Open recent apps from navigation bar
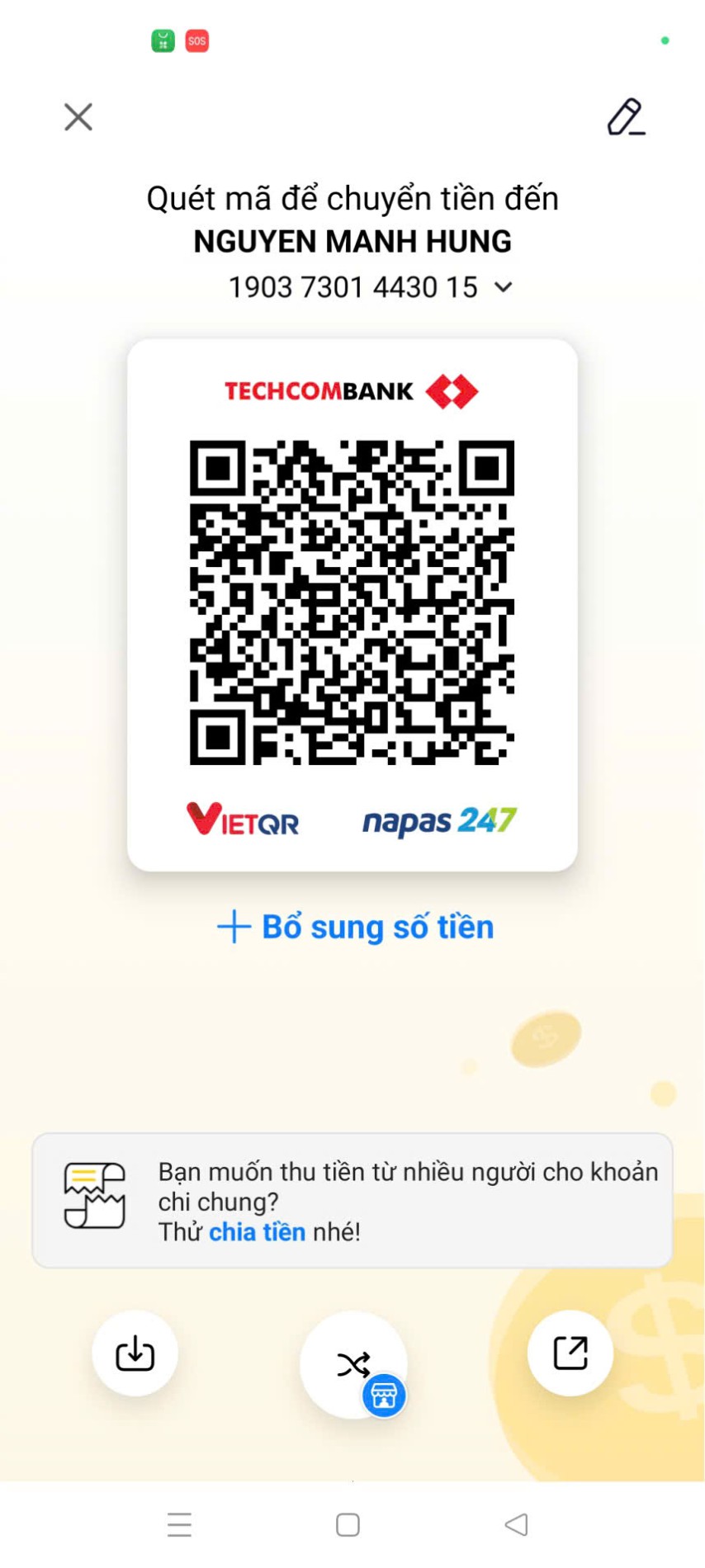Image resolution: width=705 pixels, height=1568 pixels. [x=179, y=1524]
